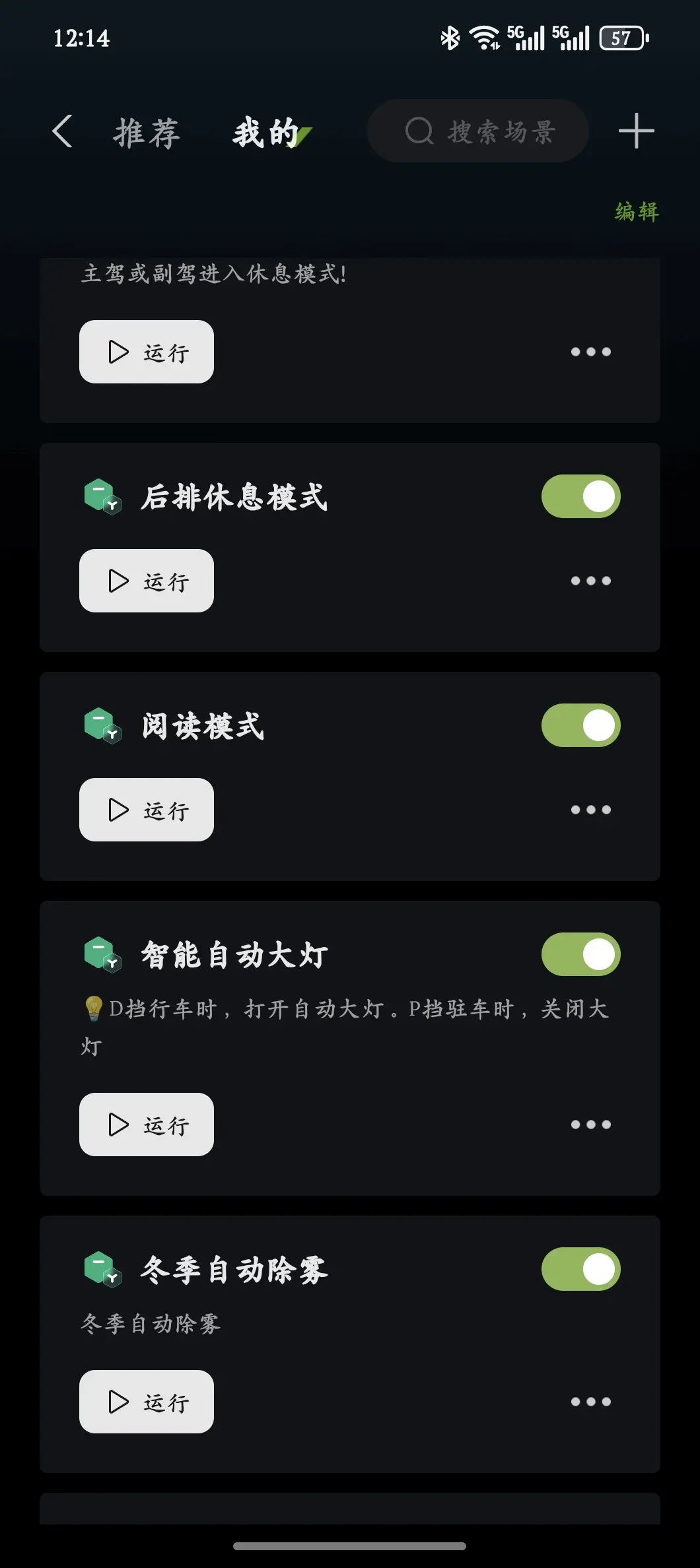Select the 我的 tab

[x=266, y=133]
